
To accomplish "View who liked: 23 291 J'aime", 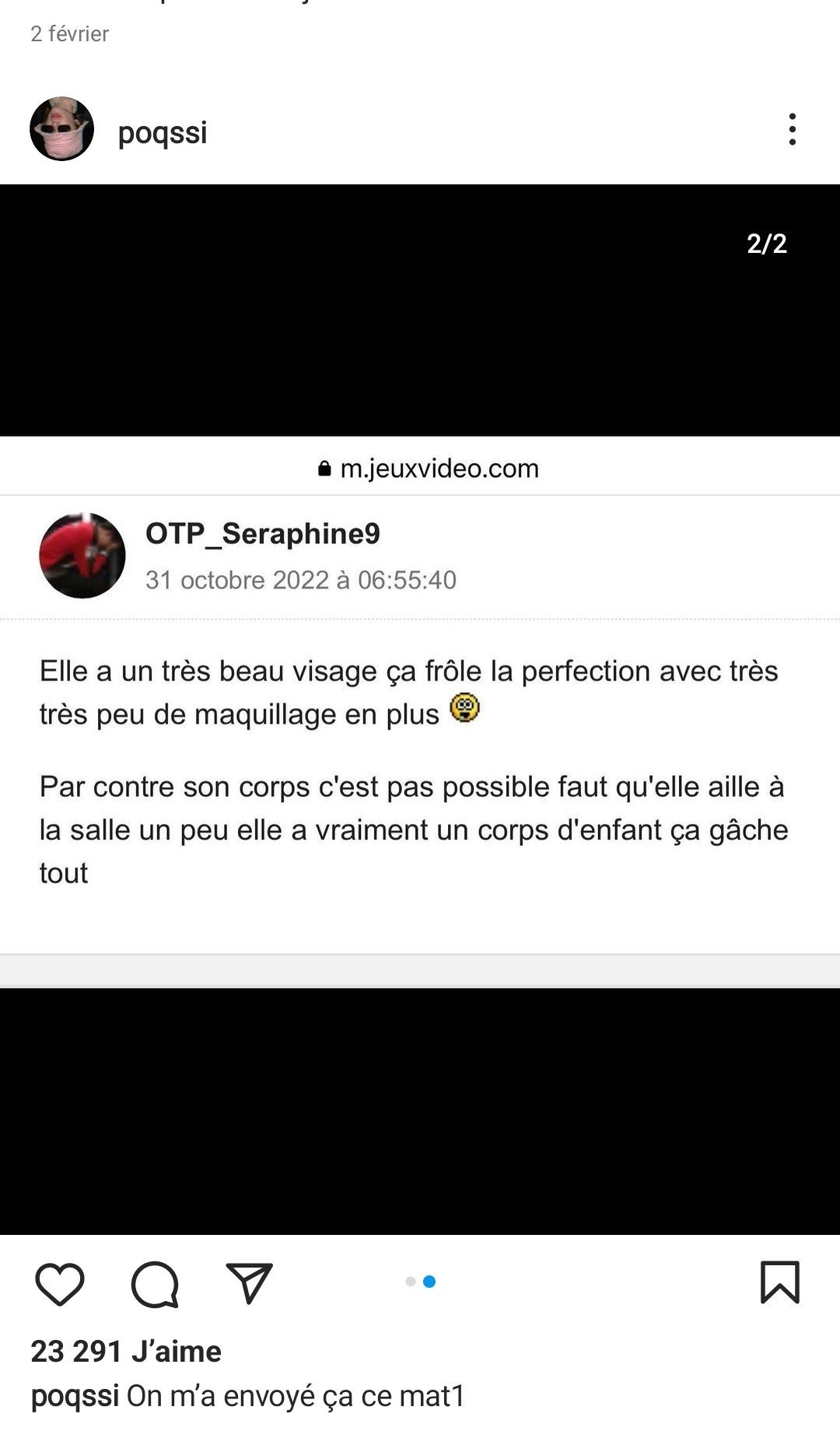I will pyautogui.click(x=126, y=1352).
